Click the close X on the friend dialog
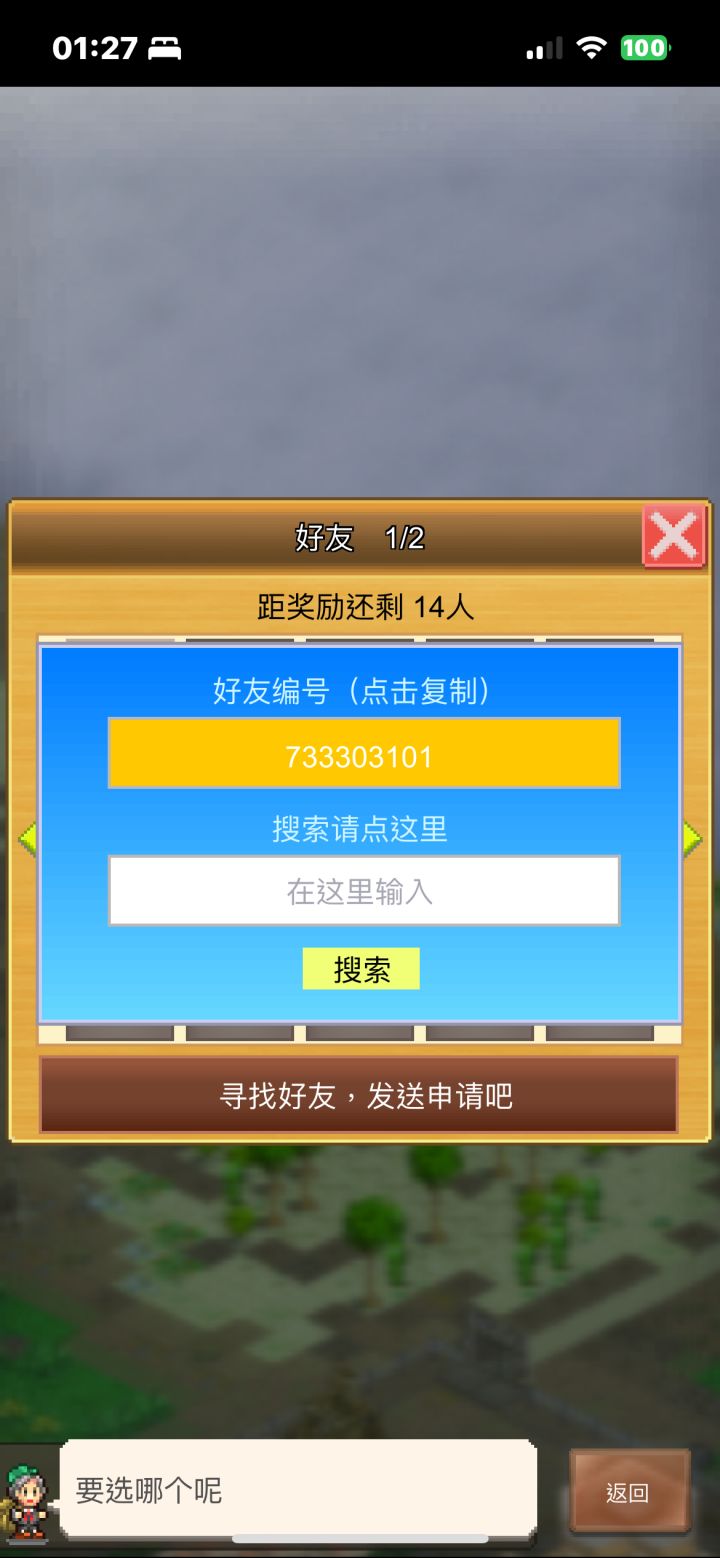 pyautogui.click(x=673, y=536)
